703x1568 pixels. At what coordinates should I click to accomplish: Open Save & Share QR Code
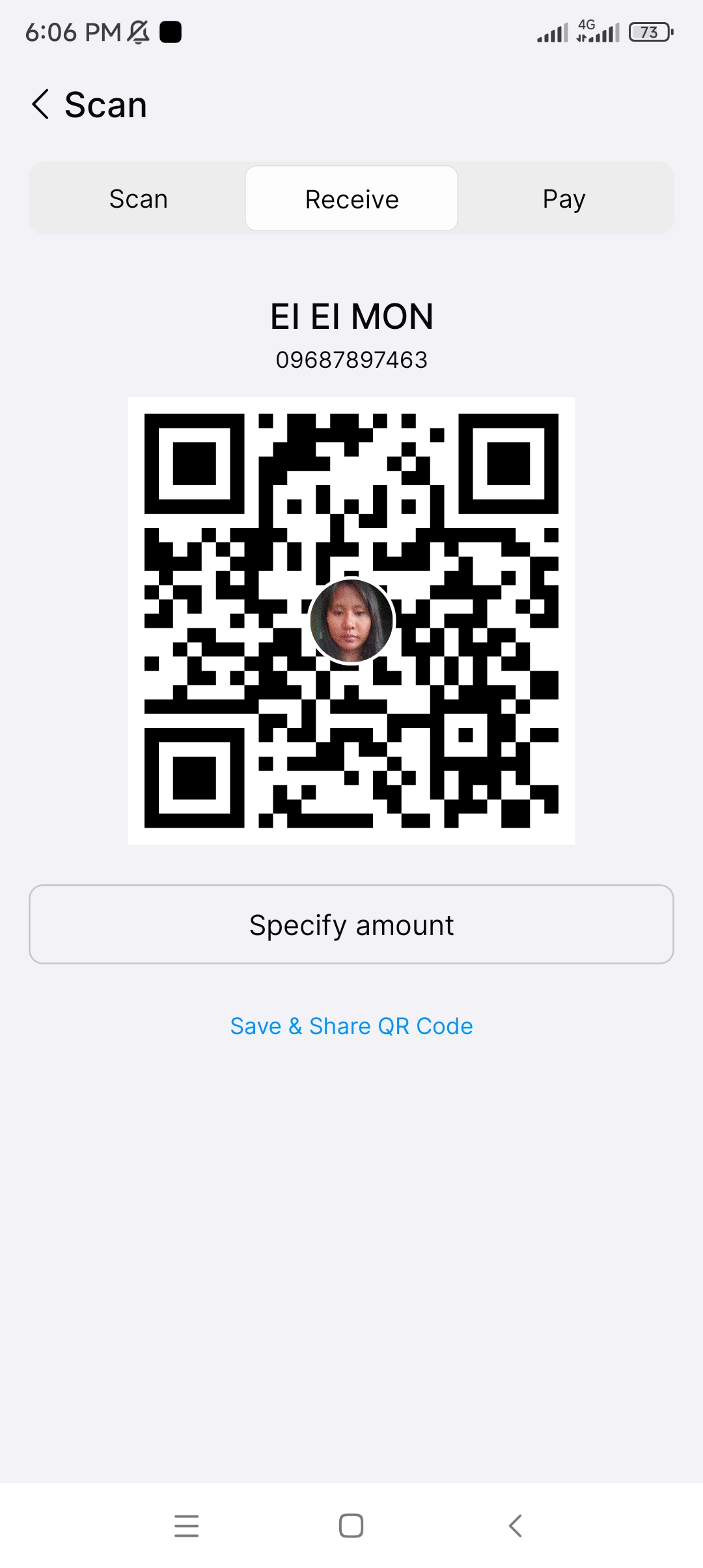pos(351,1026)
